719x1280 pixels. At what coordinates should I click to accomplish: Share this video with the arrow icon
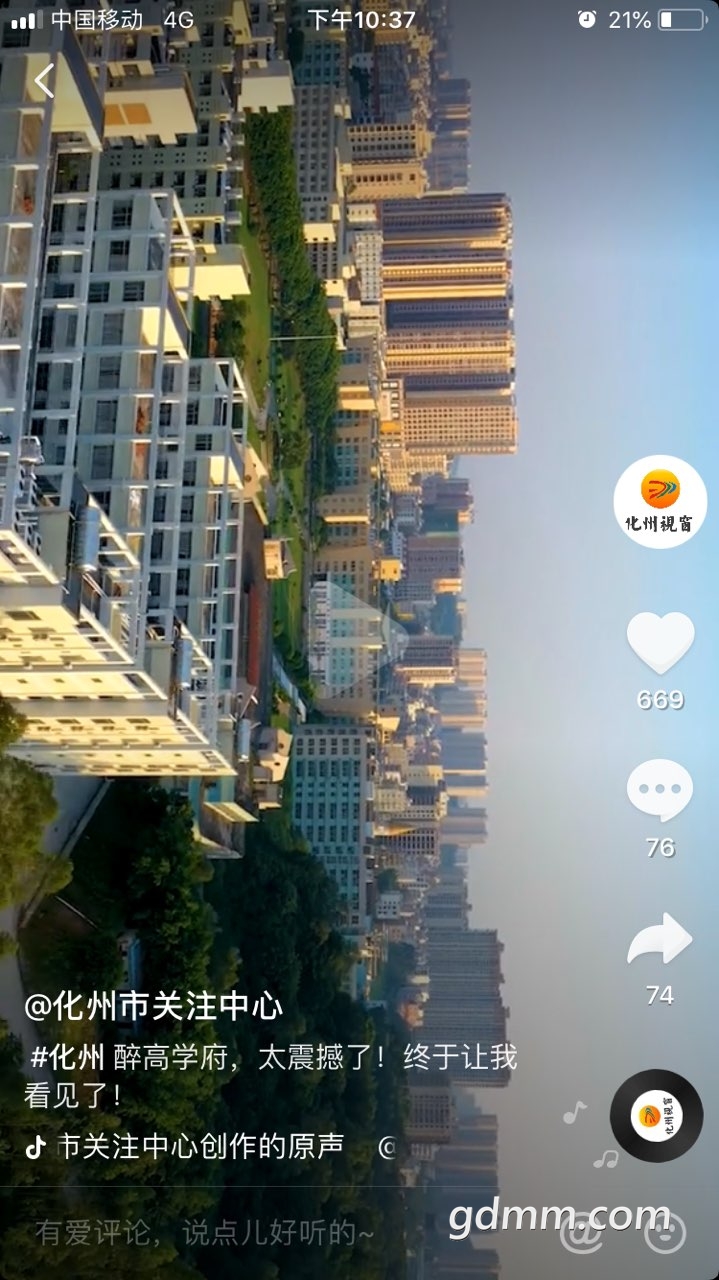(x=660, y=939)
